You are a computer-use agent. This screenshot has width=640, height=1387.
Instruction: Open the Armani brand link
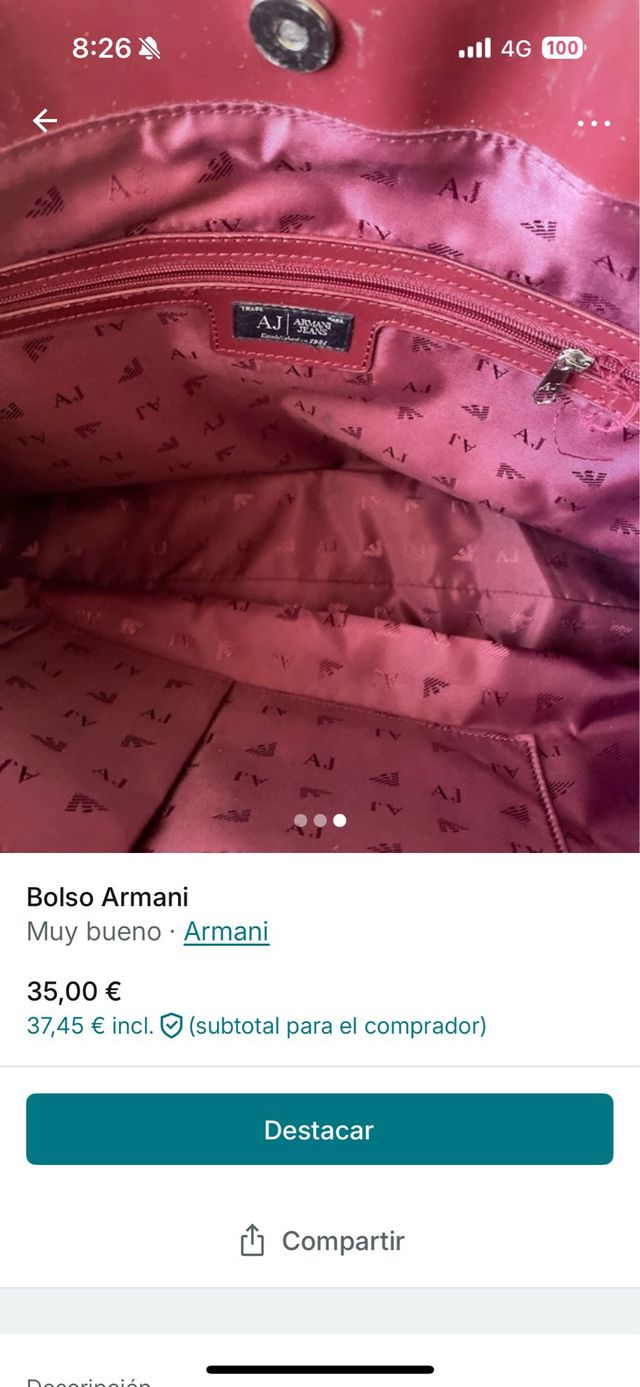pyautogui.click(x=226, y=932)
